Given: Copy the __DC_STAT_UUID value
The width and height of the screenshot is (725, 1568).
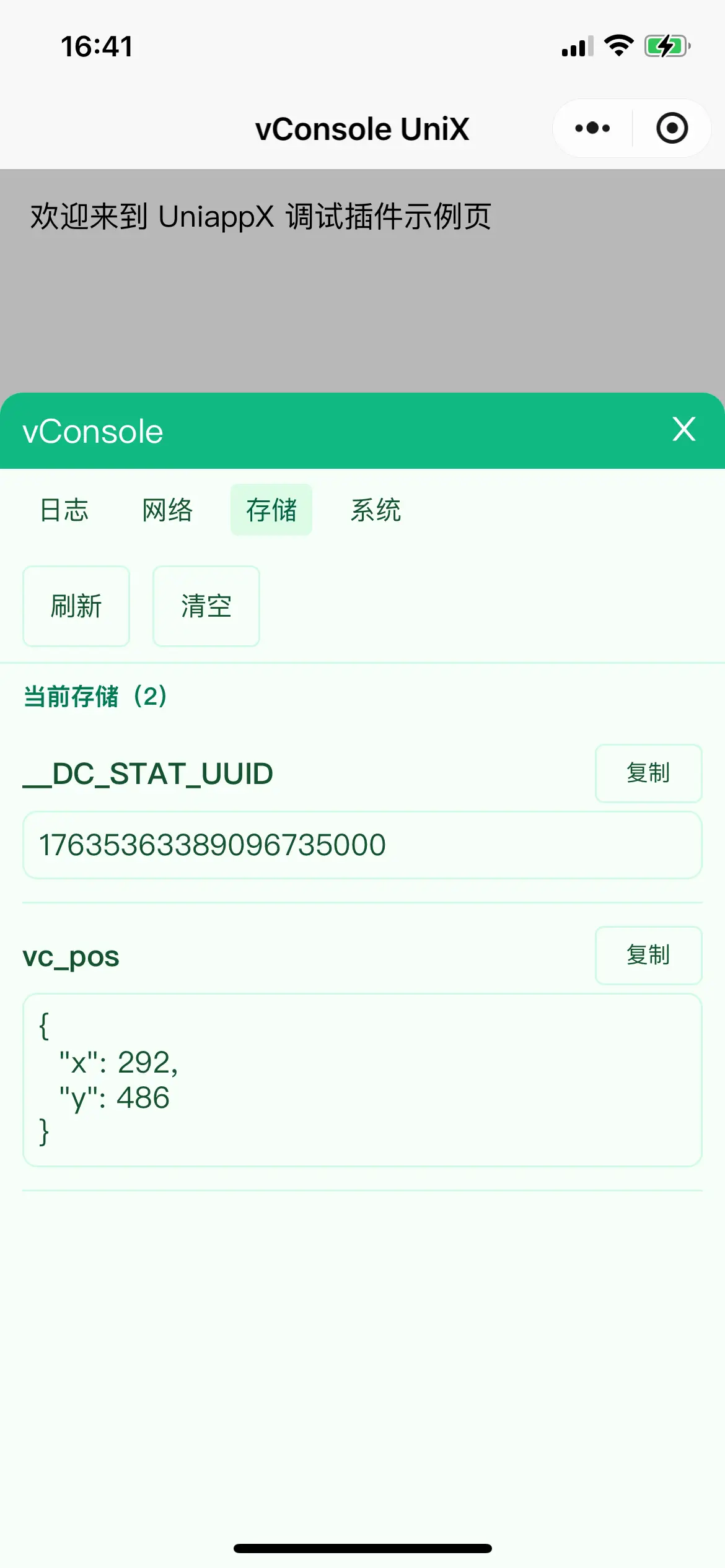Looking at the screenshot, I should (648, 773).
